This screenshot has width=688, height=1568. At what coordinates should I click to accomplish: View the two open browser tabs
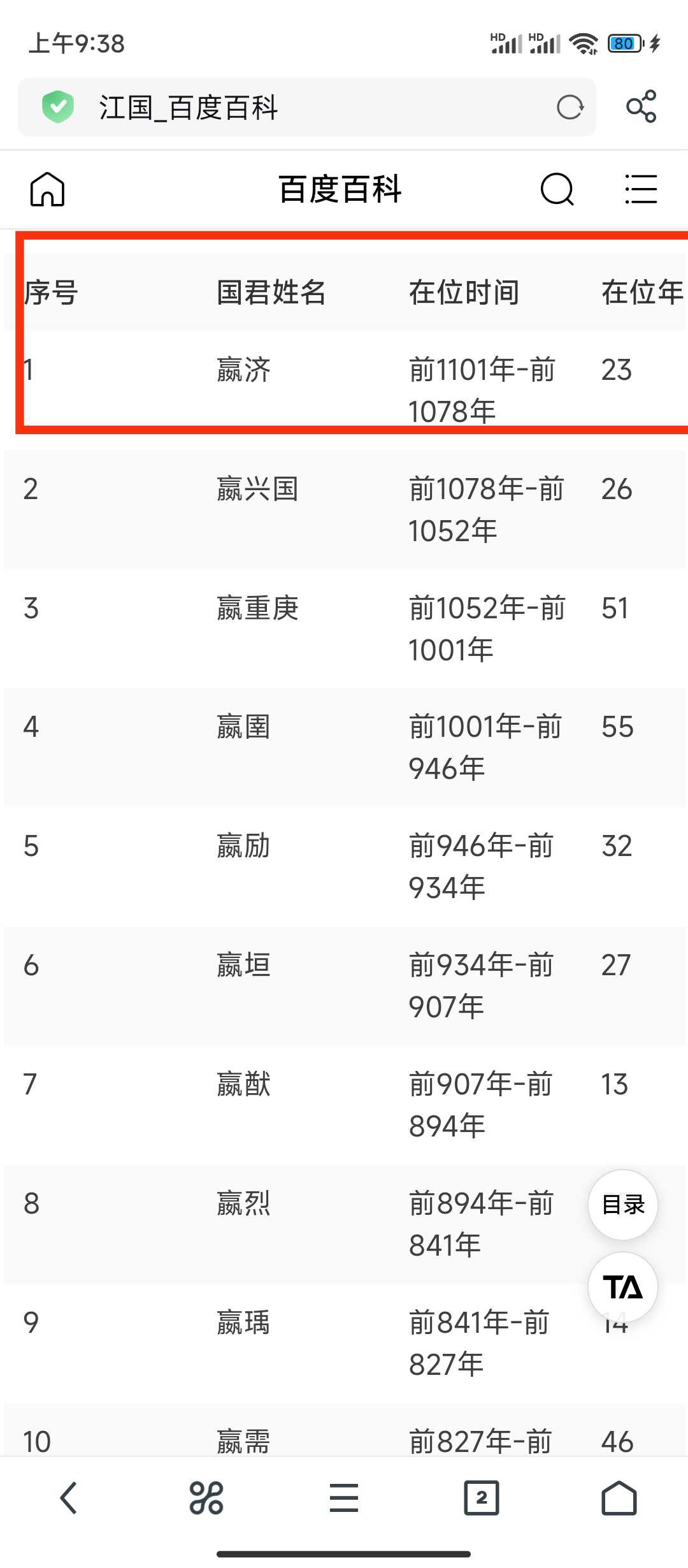(482, 1497)
